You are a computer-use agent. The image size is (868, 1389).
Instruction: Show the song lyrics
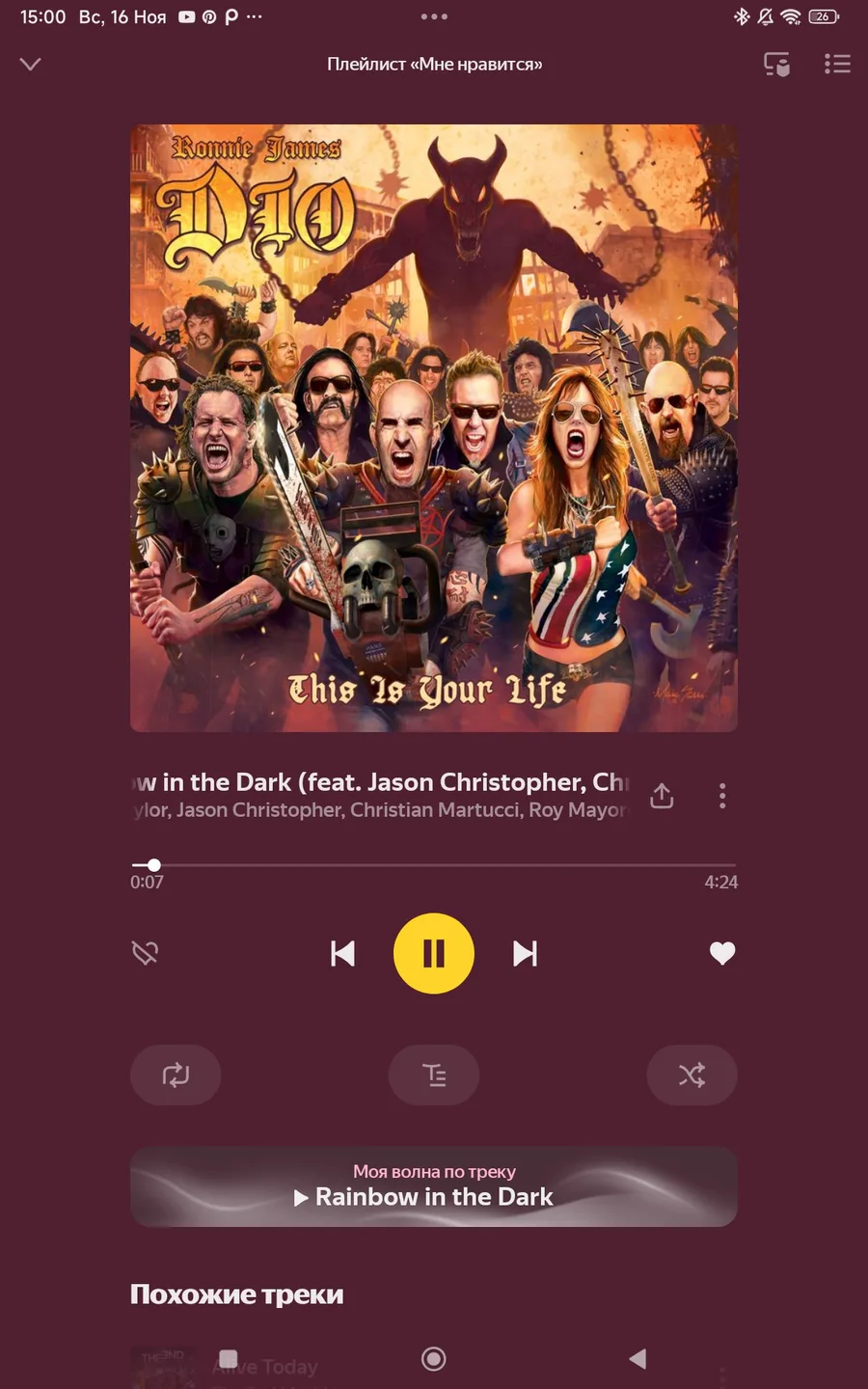click(x=434, y=1075)
